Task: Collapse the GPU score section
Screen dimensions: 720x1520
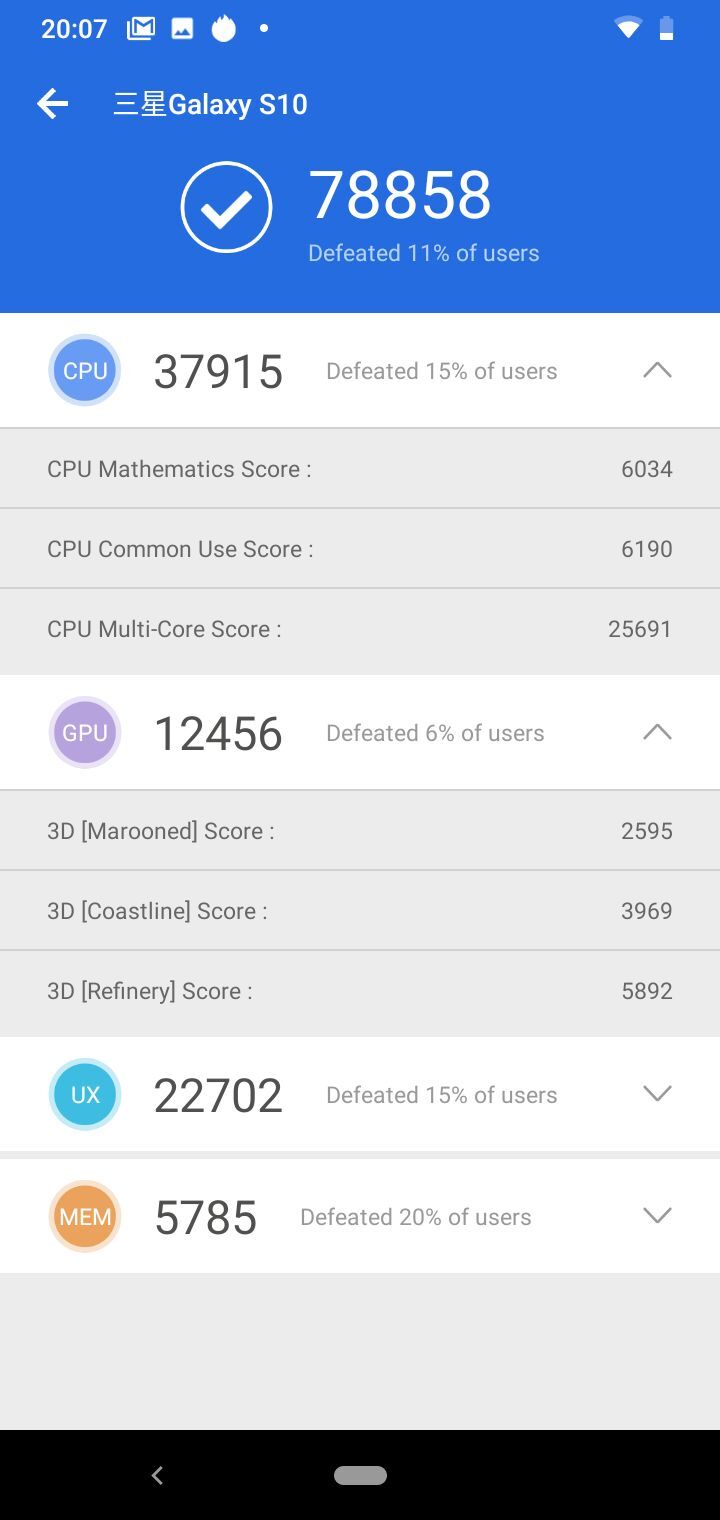Action: pos(656,732)
